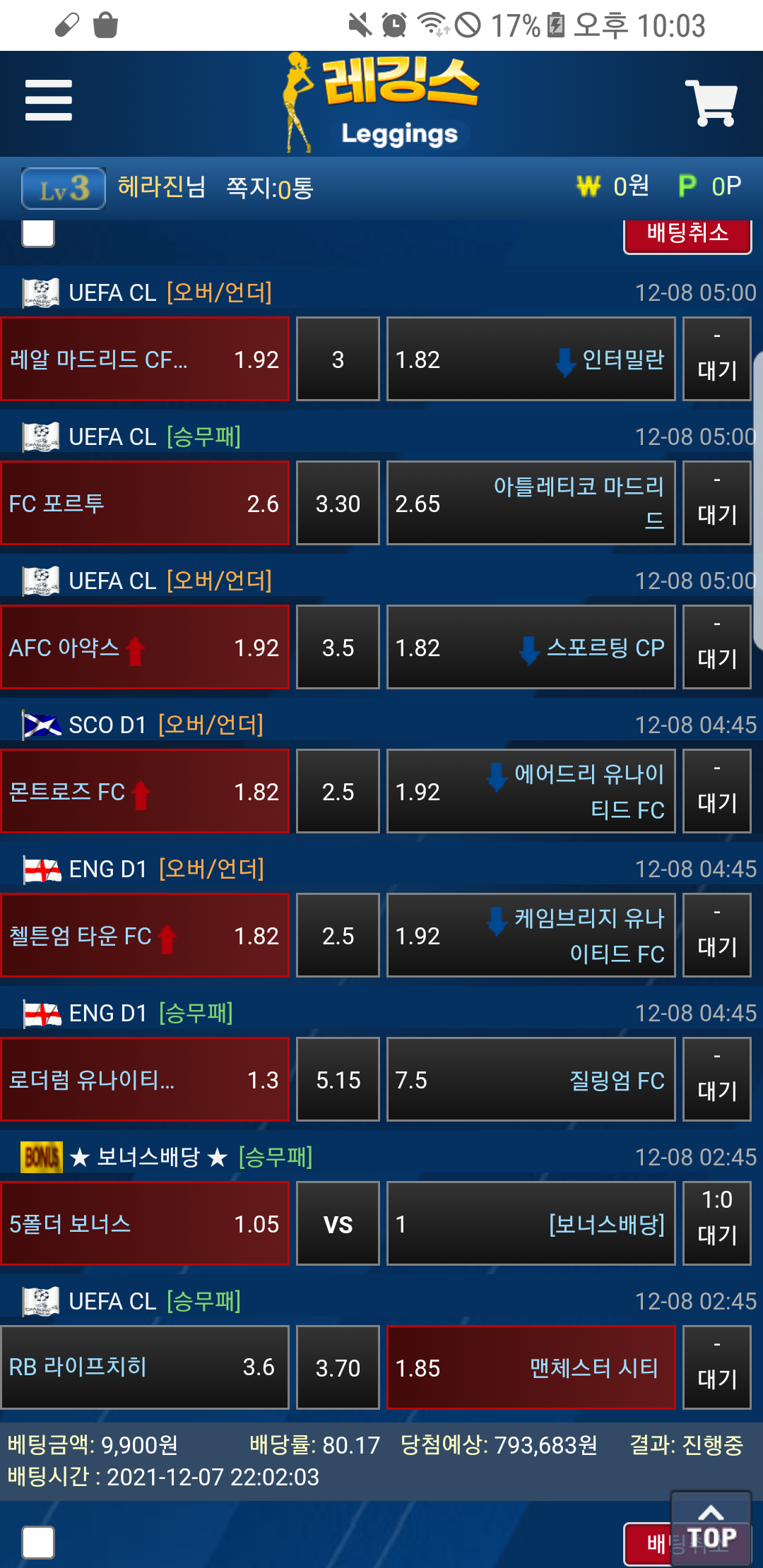Image resolution: width=763 pixels, height=1568 pixels.
Task: Select 케임브리지 유나이티드 FC bet at 1.92
Action: coord(531,935)
